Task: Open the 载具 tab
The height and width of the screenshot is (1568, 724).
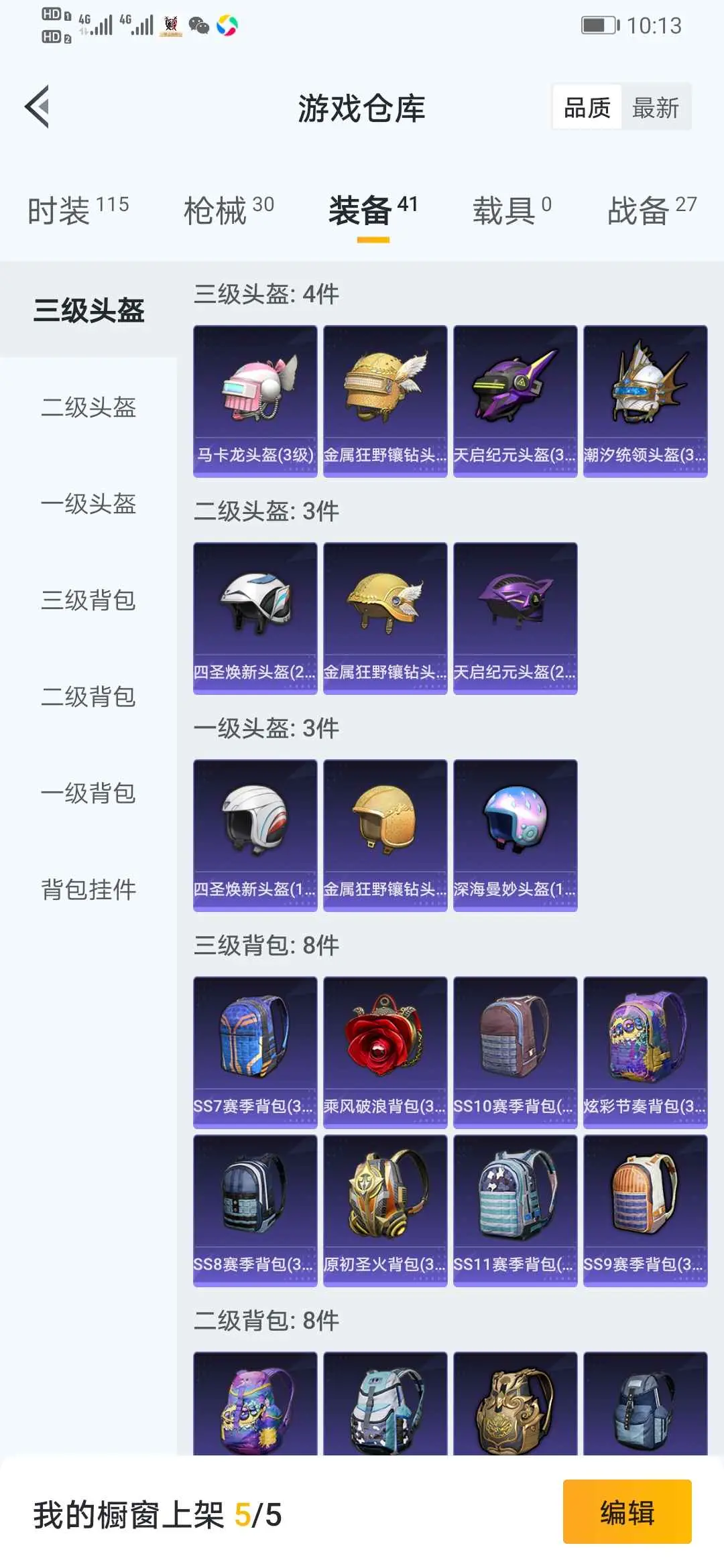Action: (512, 210)
